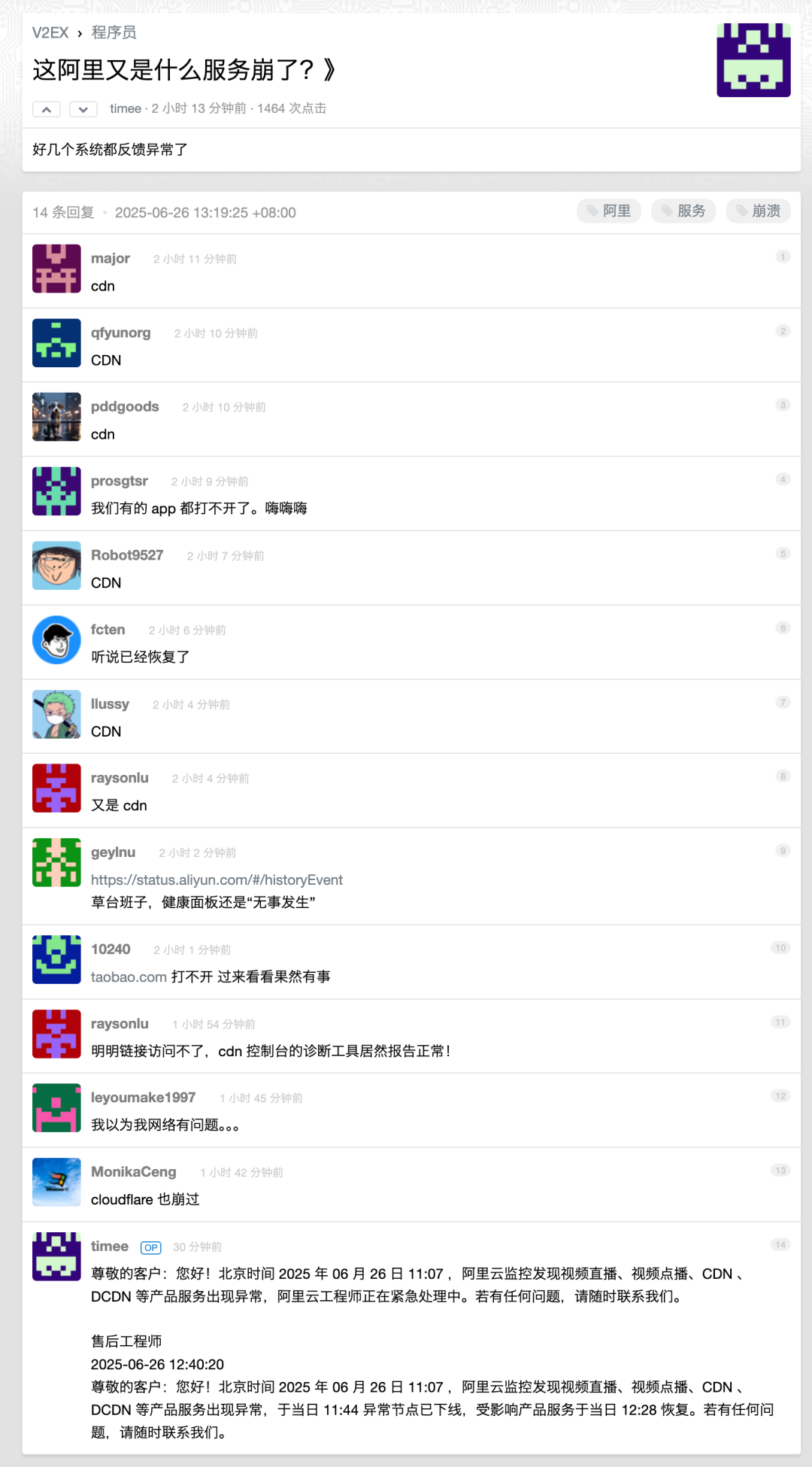This screenshot has height=1467, width=812.
Task: Open leyoumake1997's profile
Action: tap(143, 1098)
